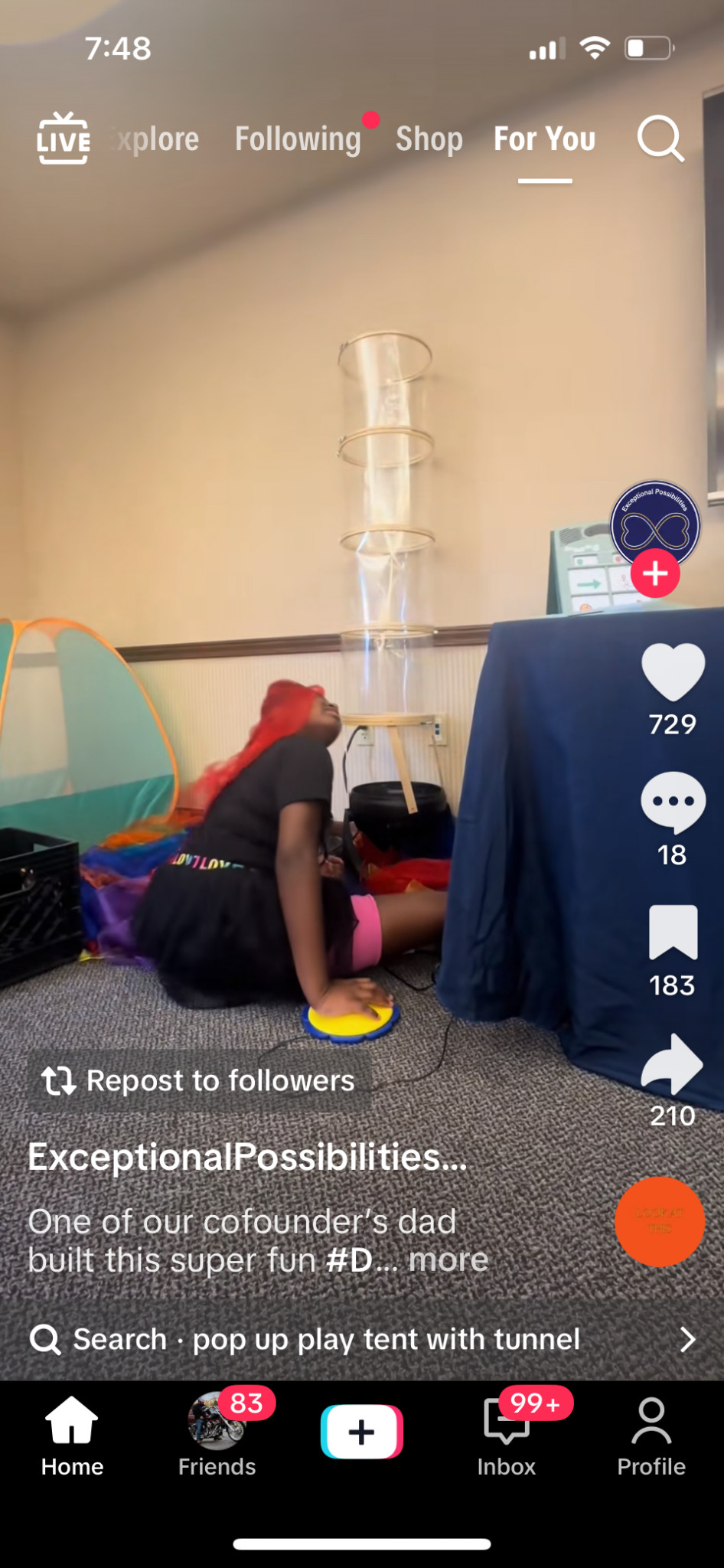The image size is (724, 1568).
Task: Go to Friends tab
Action: pyautogui.click(x=217, y=1435)
